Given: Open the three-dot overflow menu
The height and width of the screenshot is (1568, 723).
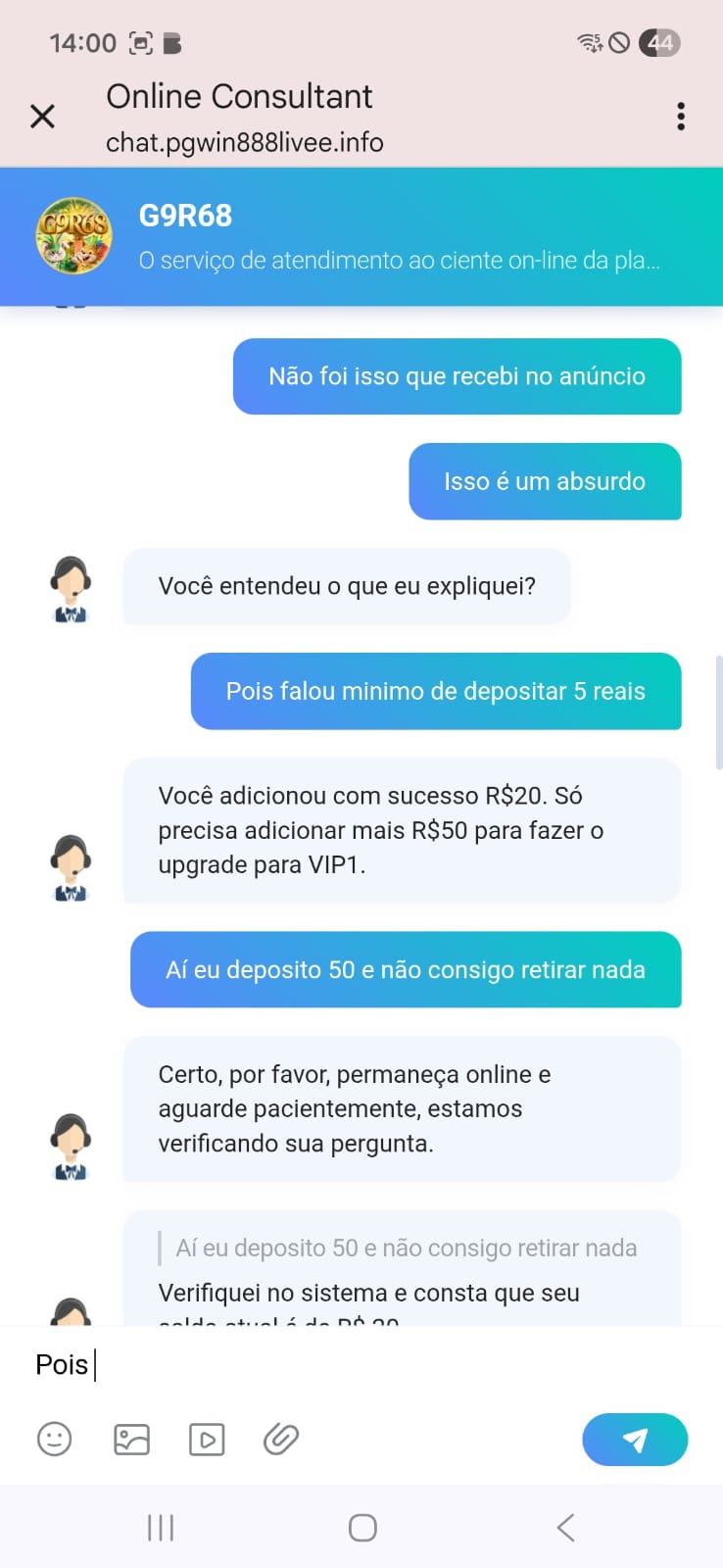Looking at the screenshot, I should point(681,117).
